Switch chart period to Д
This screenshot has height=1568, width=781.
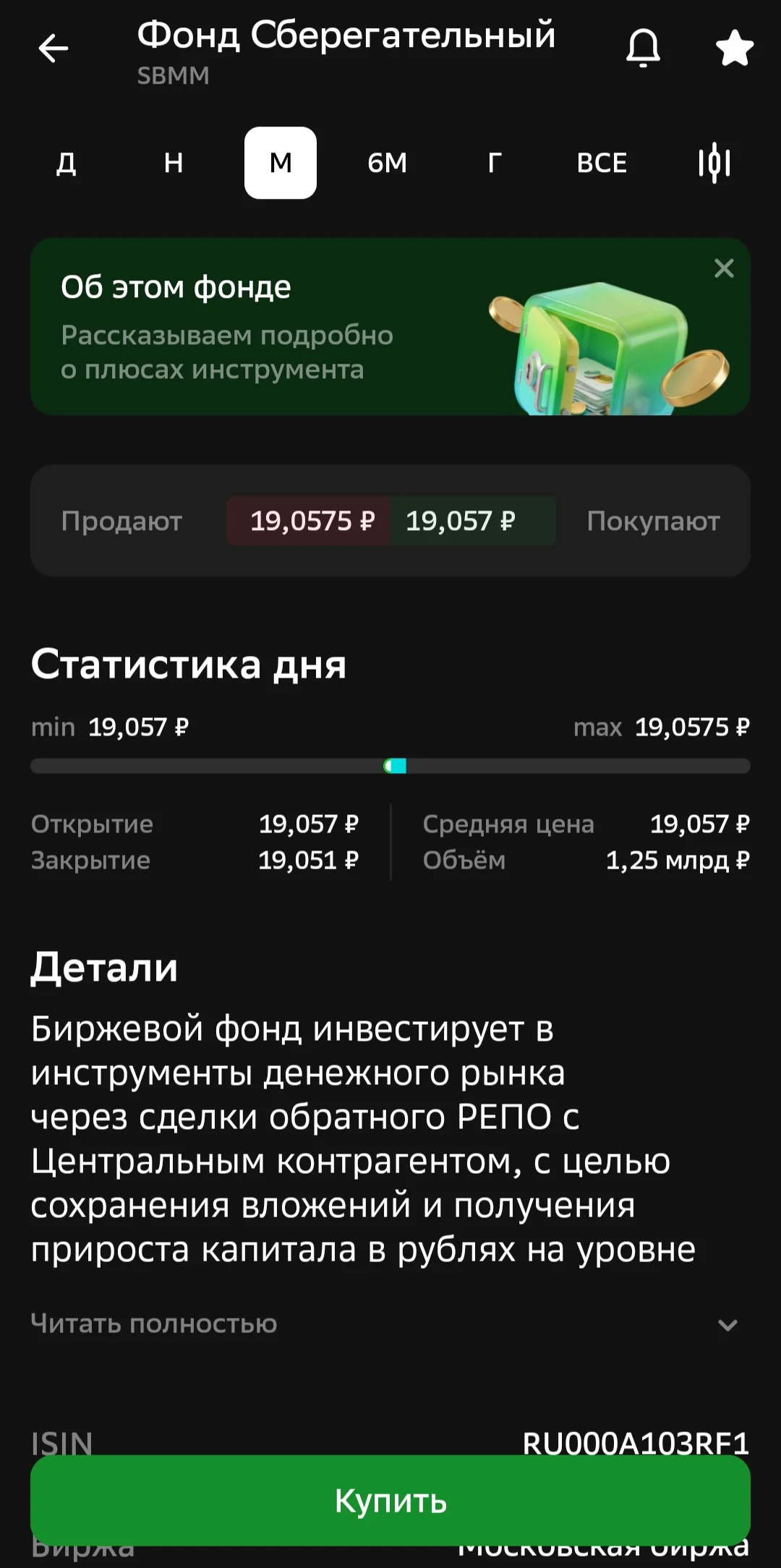point(67,163)
